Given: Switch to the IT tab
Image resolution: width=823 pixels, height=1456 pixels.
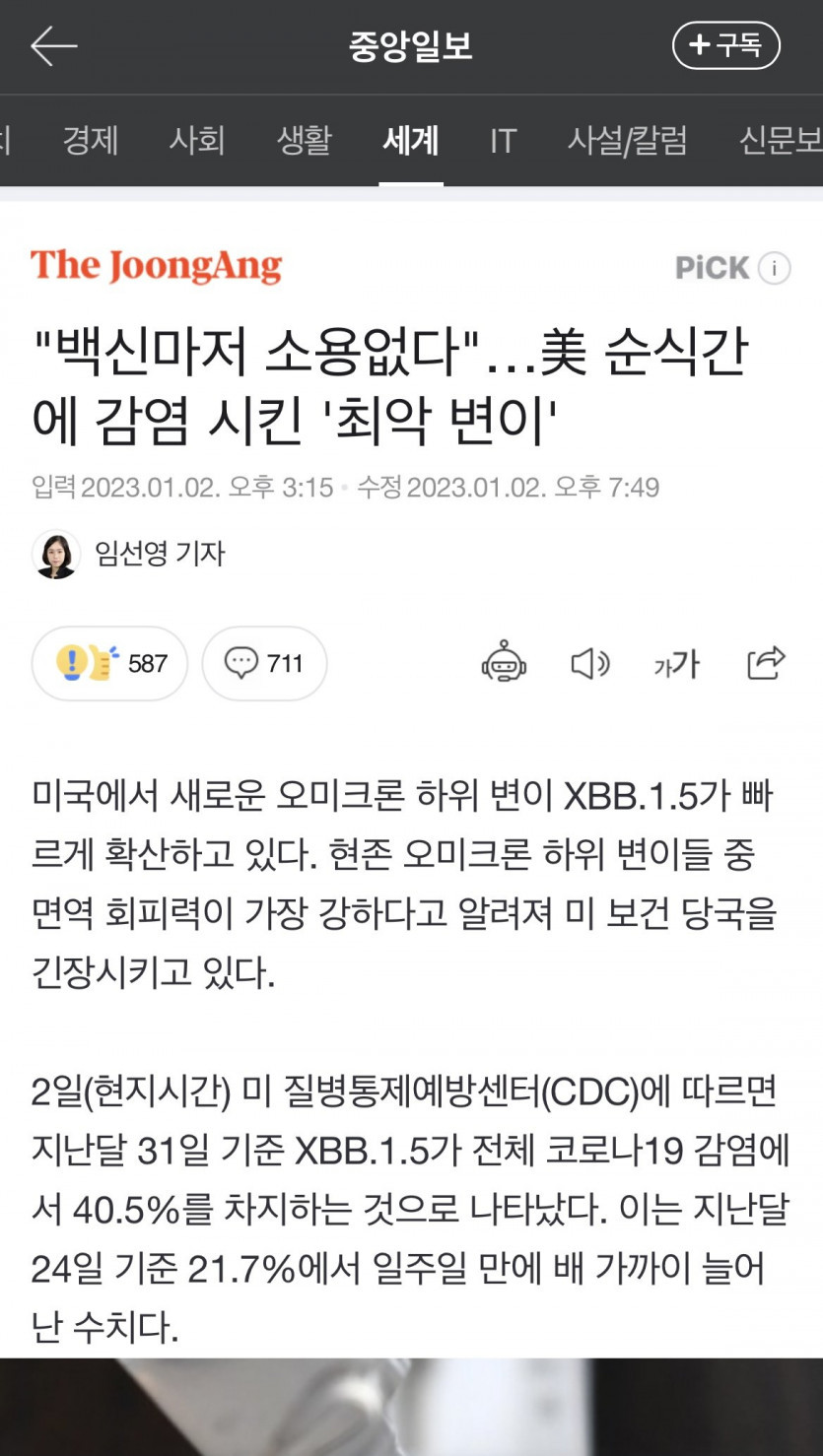Looking at the screenshot, I should 503,141.
